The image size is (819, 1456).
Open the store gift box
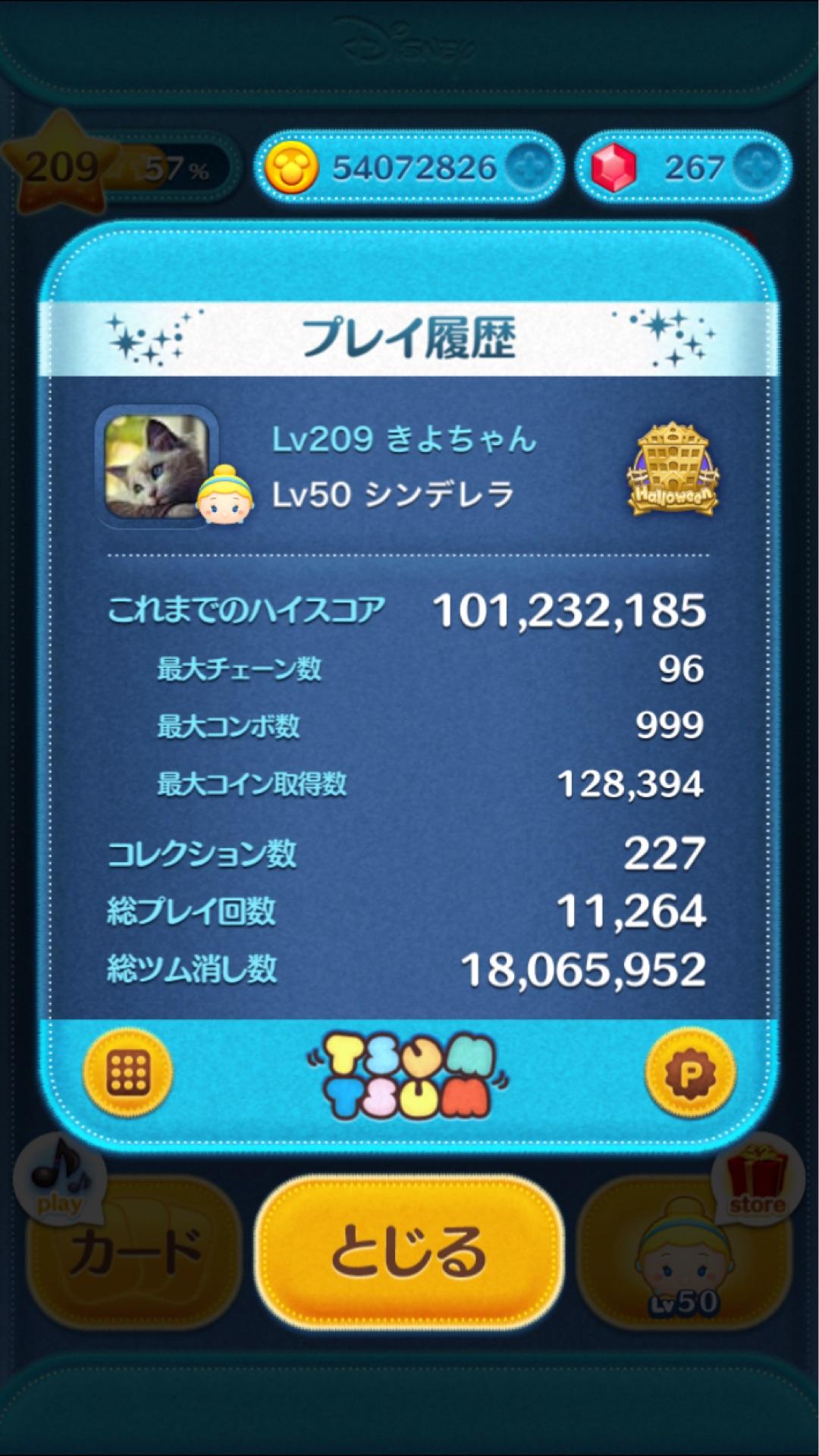[757, 1178]
